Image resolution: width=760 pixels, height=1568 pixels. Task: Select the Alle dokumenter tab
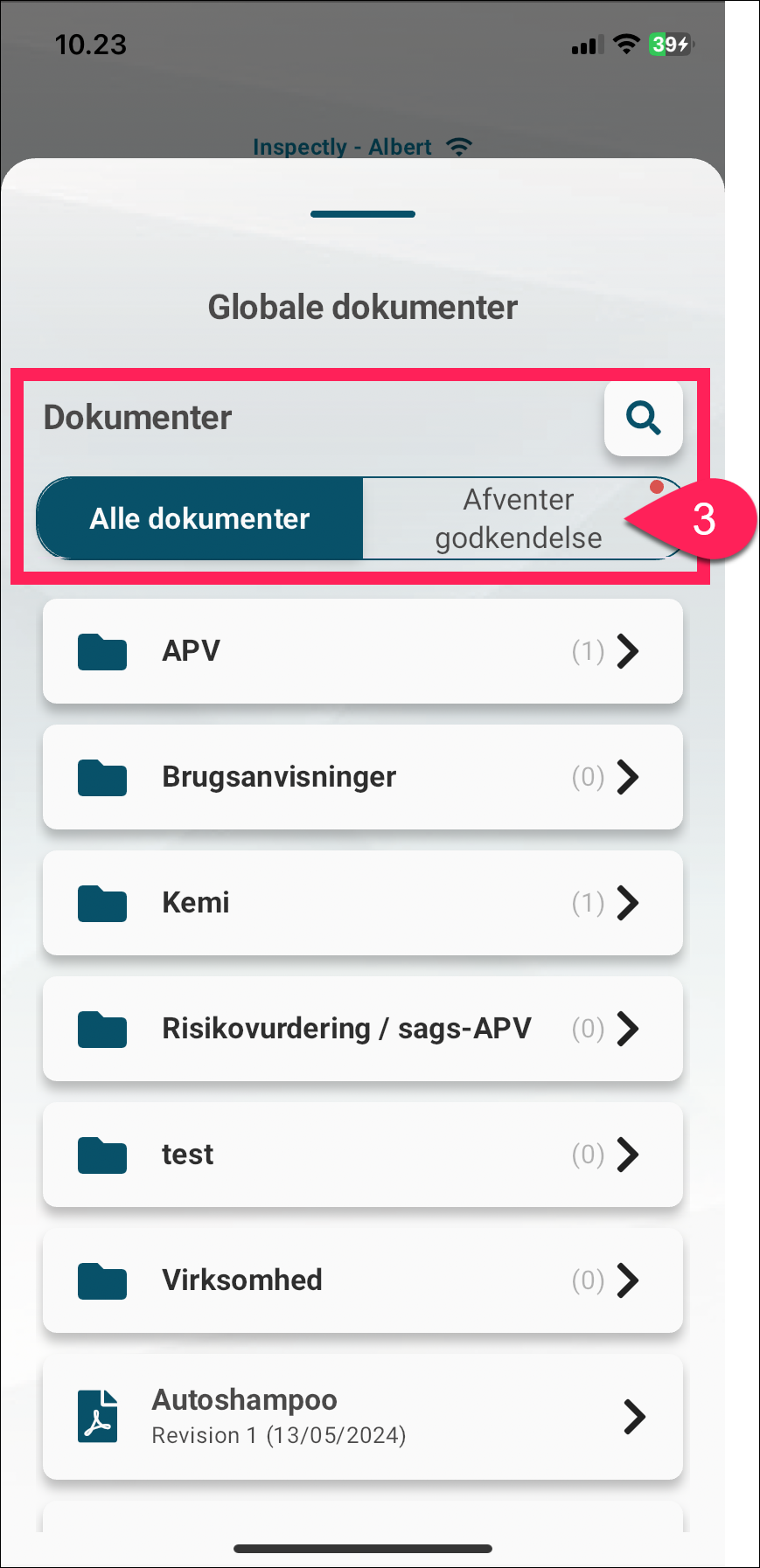[199, 518]
